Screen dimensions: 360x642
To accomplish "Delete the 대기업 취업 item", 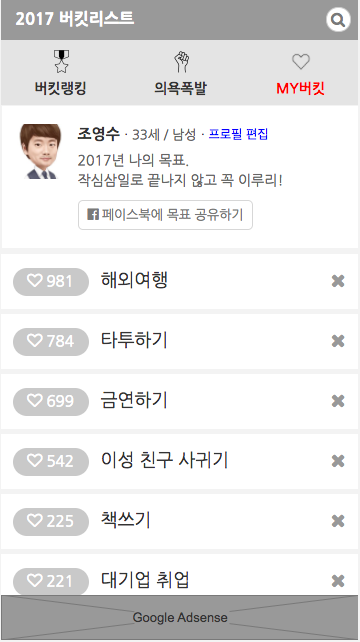I will (338, 581).
